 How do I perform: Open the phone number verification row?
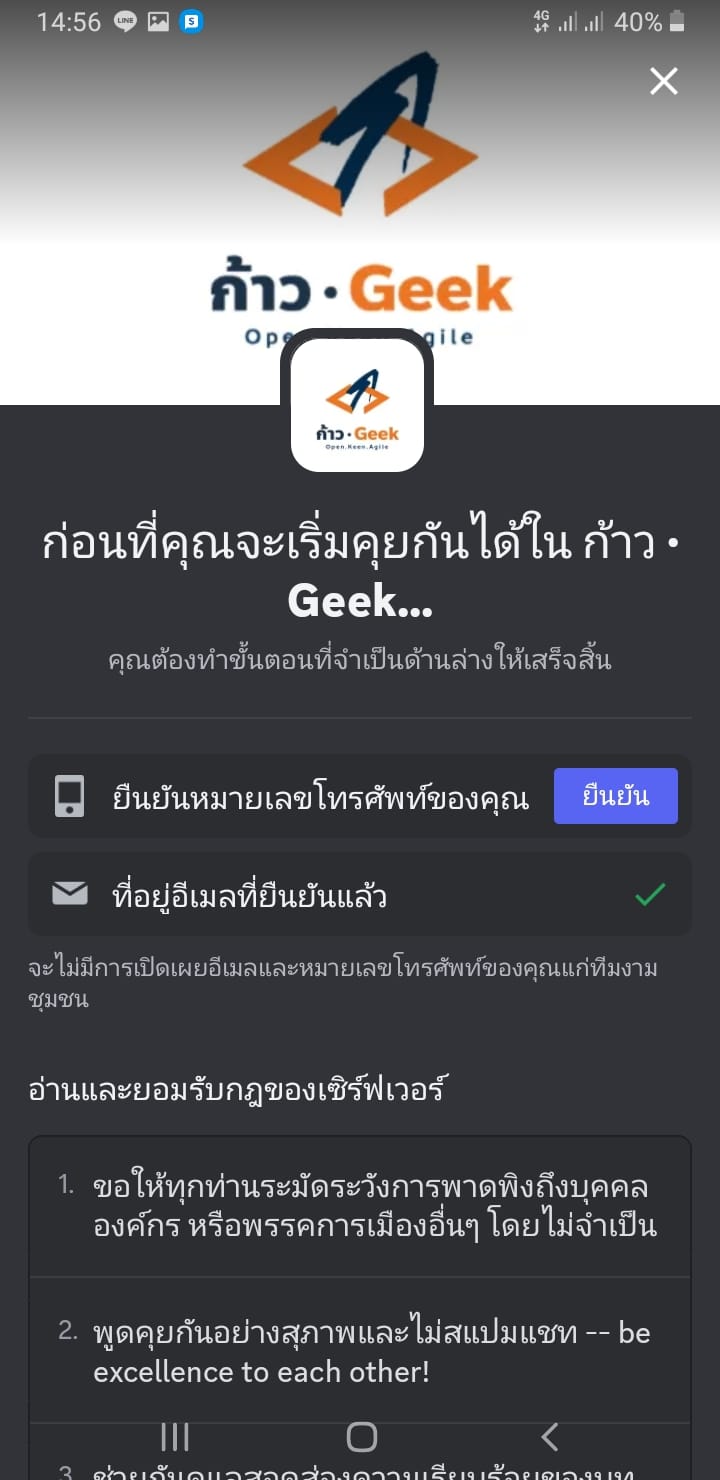(300, 797)
